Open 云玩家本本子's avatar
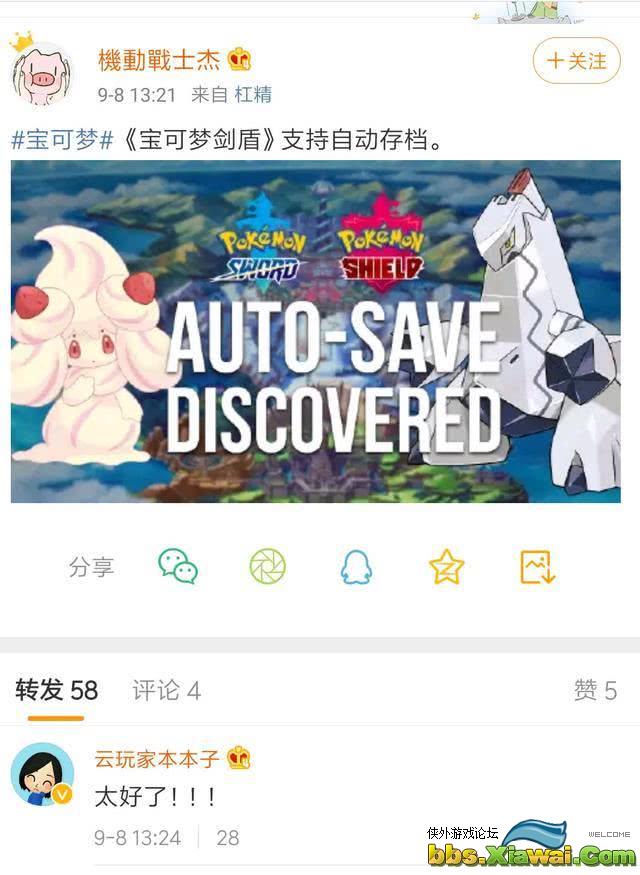Image resolution: width=640 pixels, height=875 pixels. pyautogui.click(x=41, y=774)
